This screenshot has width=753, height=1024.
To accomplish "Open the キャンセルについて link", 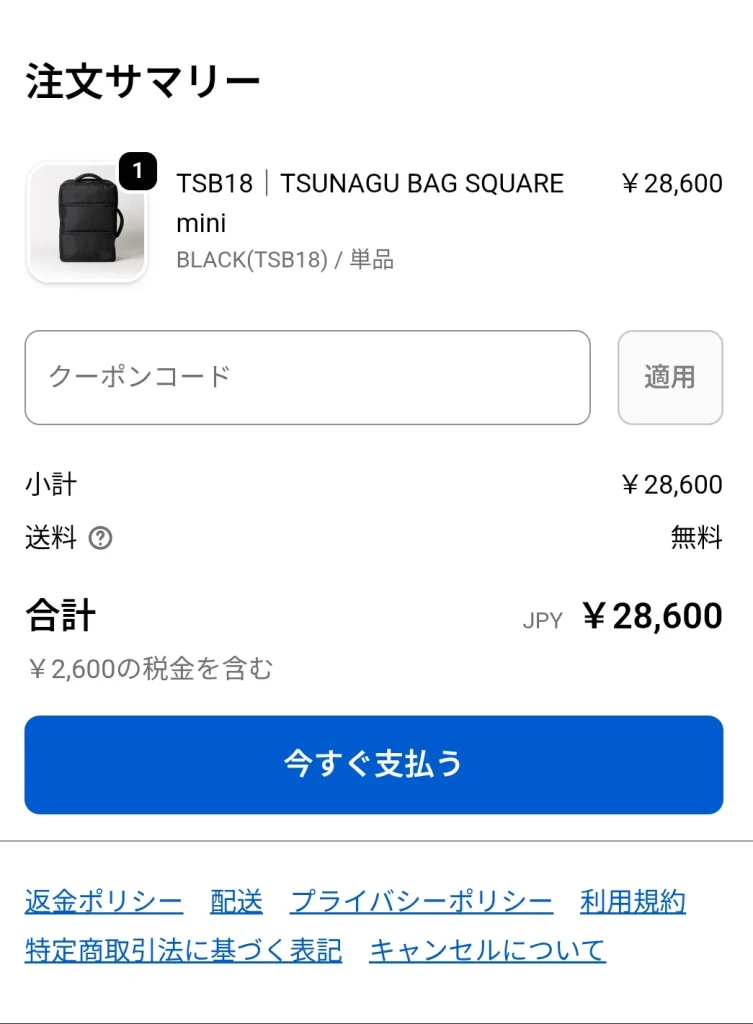I will click(488, 950).
